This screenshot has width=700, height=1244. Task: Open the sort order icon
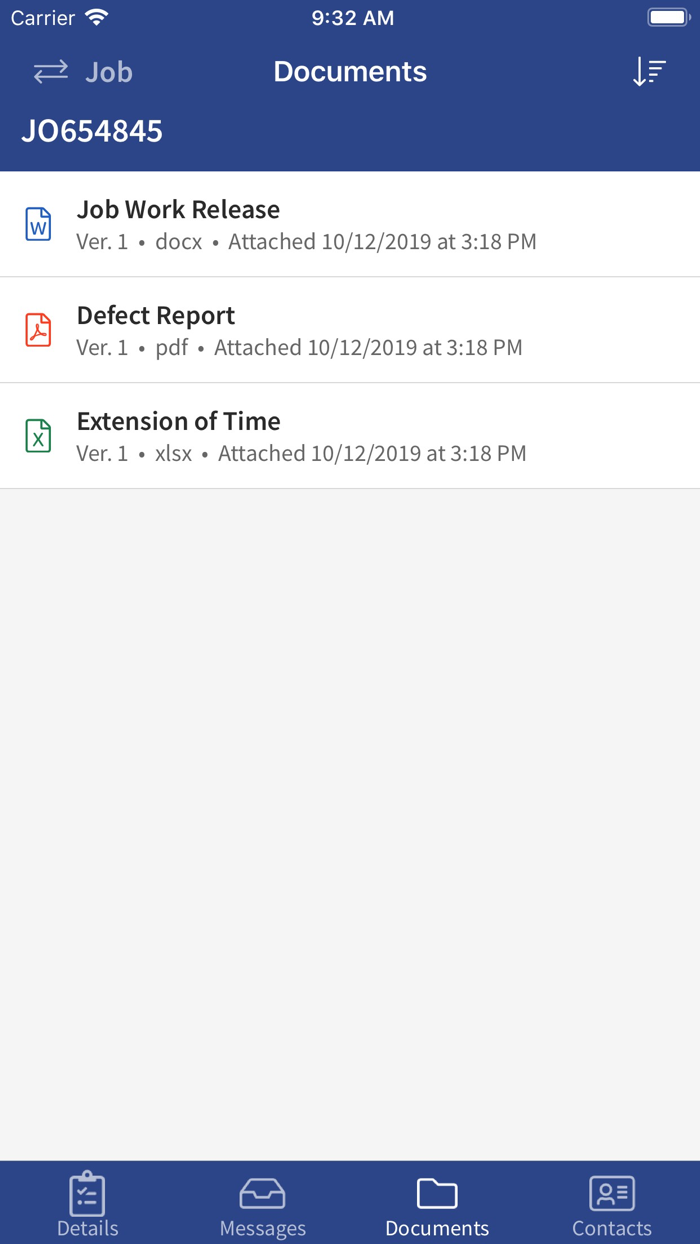(649, 72)
